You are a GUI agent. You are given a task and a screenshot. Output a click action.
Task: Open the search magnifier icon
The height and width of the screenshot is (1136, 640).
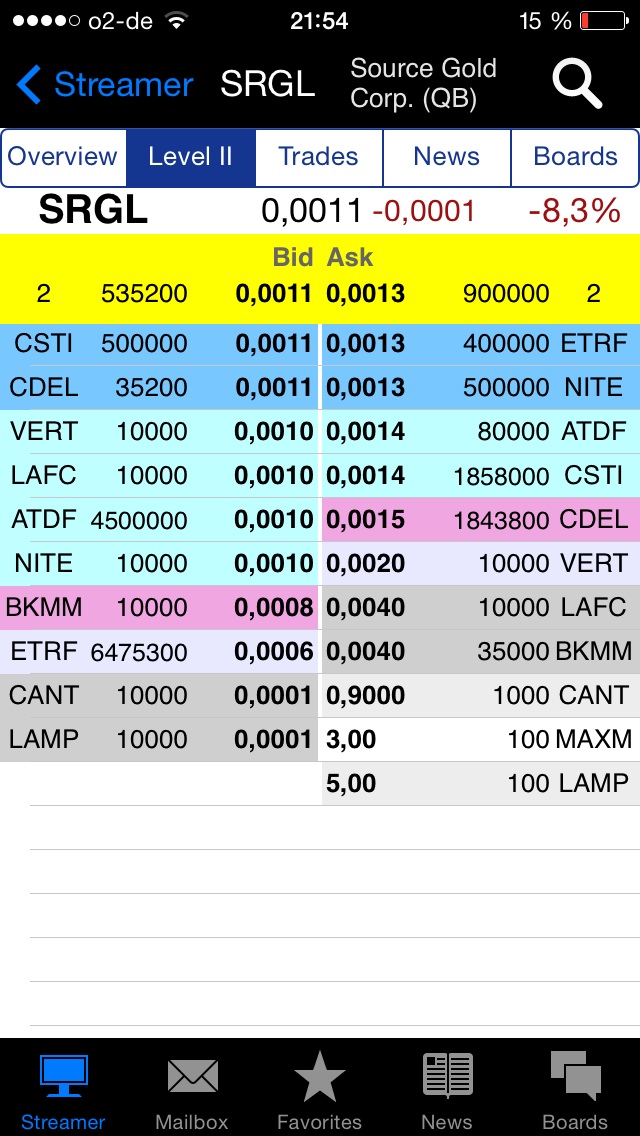[x=577, y=84]
